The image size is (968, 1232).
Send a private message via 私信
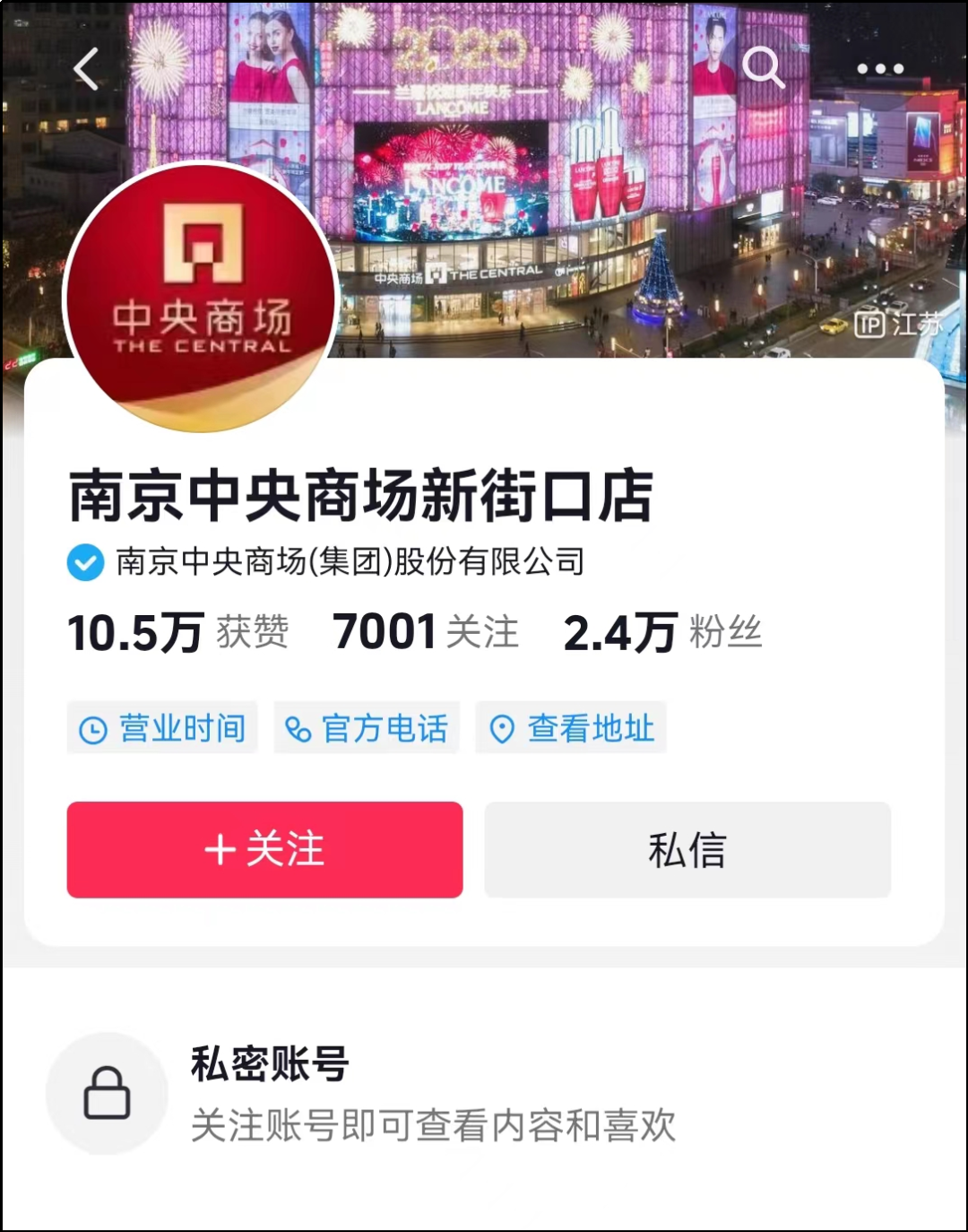coord(687,849)
